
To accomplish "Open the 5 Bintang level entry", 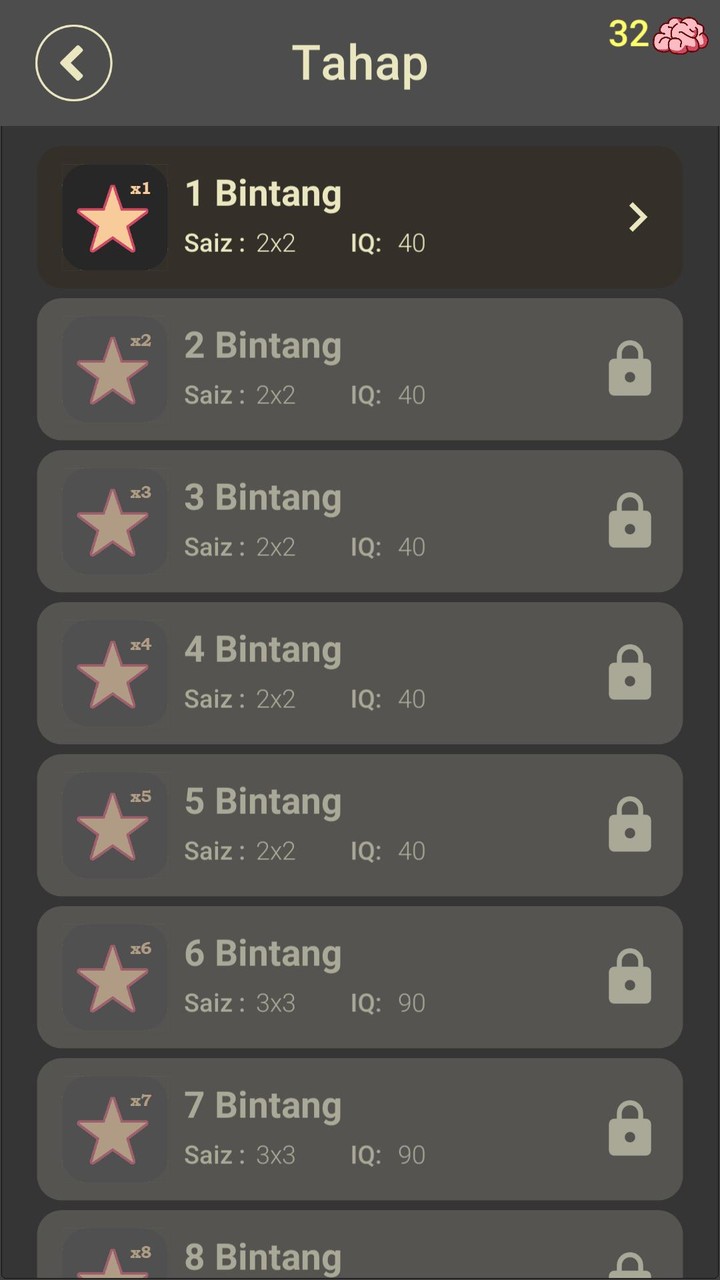I will (x=360, y=825).
